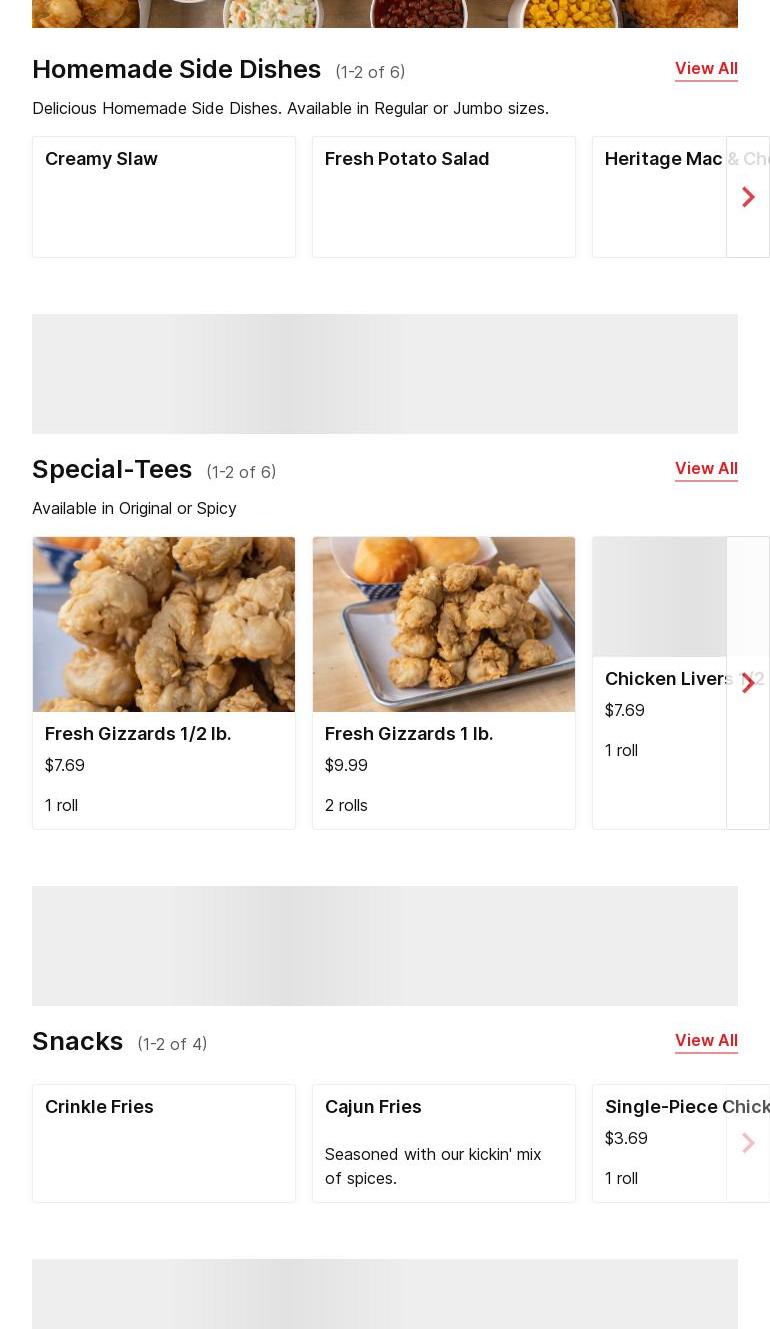
Task: Show next Homemade Side Dishes items
Action: 748,197
